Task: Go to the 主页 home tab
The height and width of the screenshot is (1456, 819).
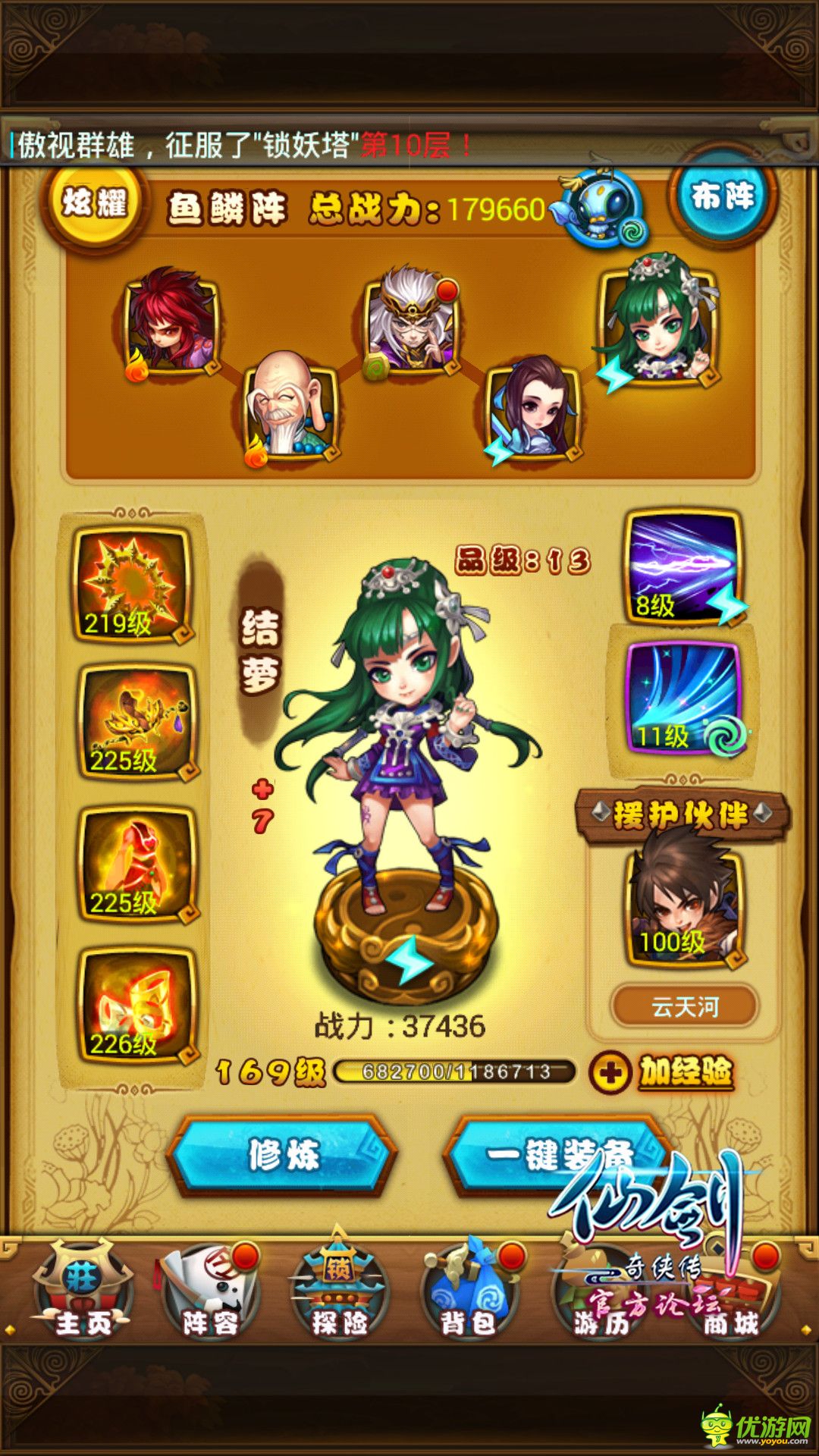Action: click(82, 1291)
